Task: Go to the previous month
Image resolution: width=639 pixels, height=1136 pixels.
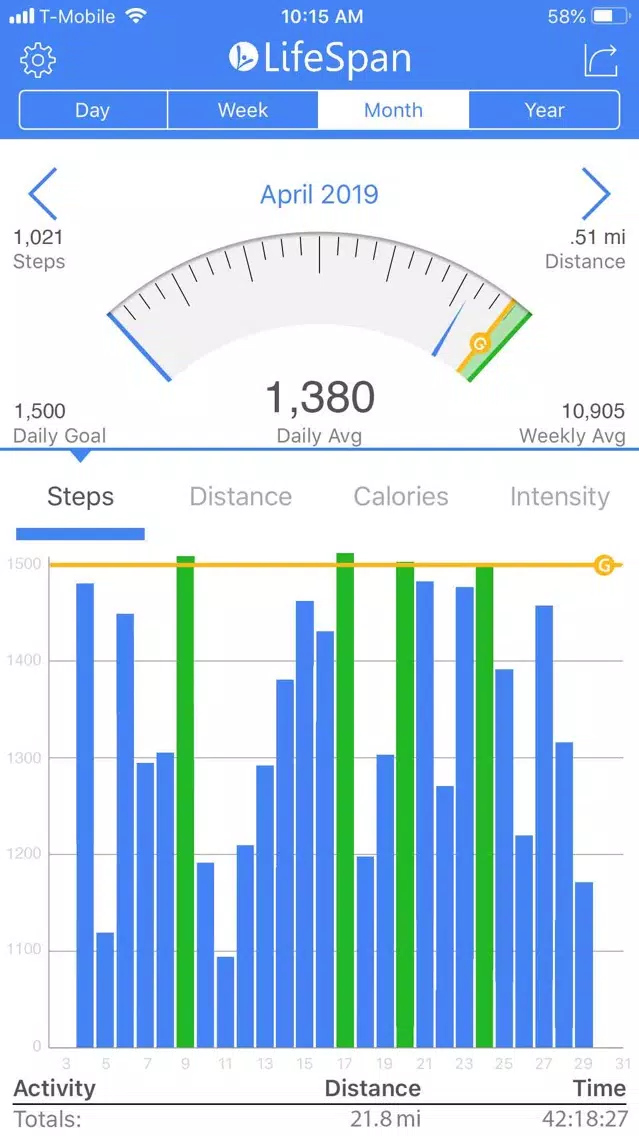Action: tap(42, 194)
